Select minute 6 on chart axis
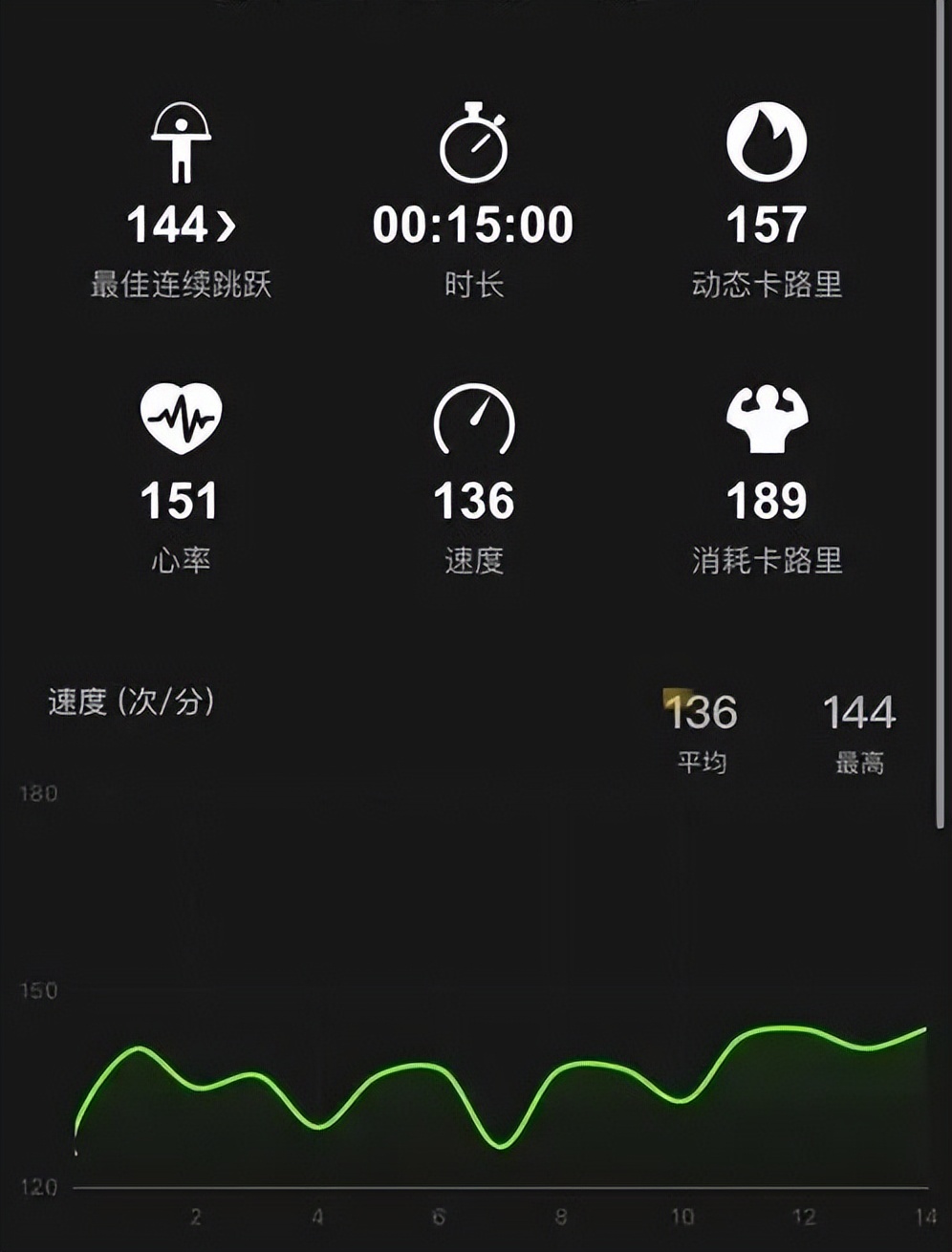The width and height of the screenshot is (952, 1252). (x=439, y=1216)
